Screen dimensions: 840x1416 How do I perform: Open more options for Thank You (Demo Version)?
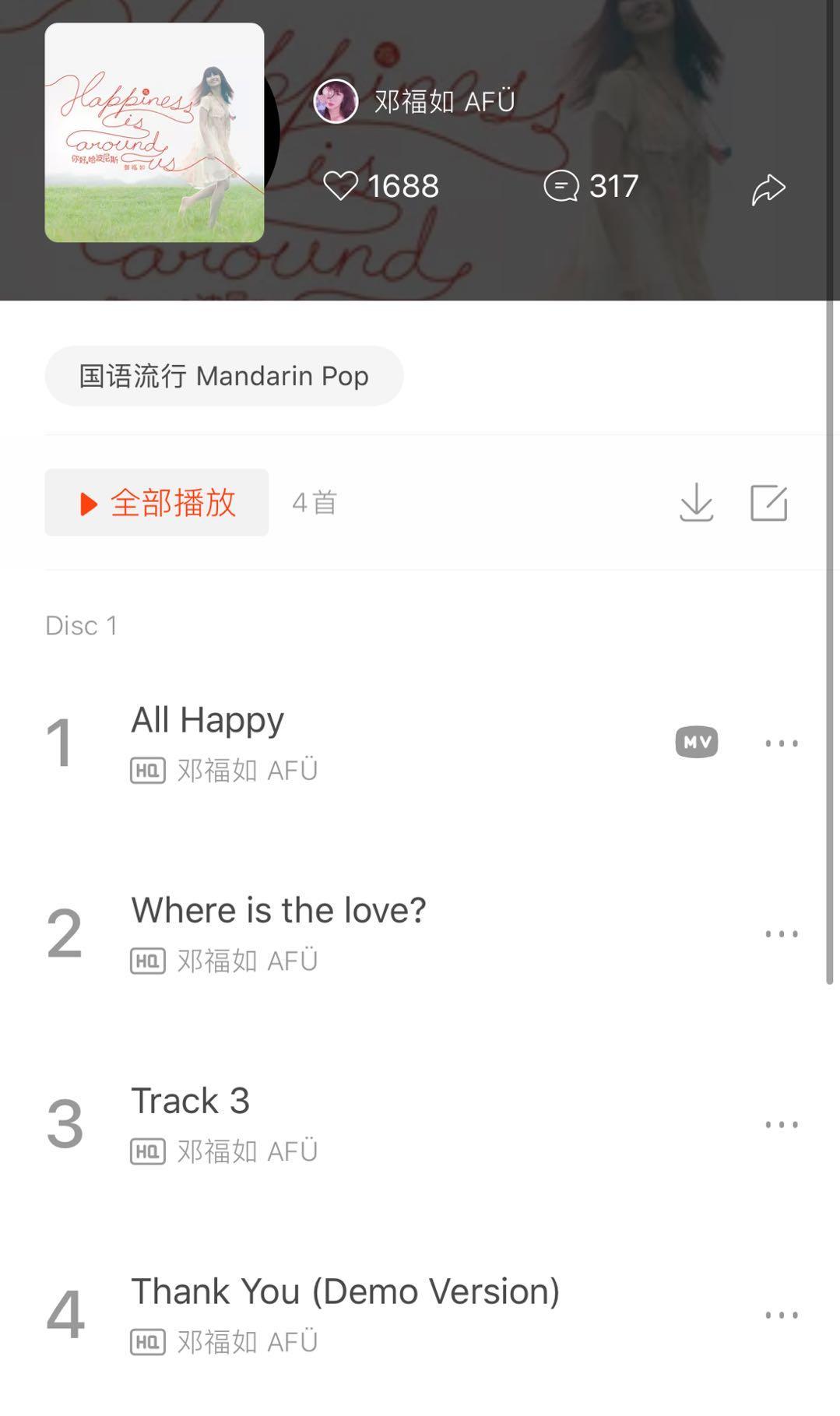[781, 1316]
